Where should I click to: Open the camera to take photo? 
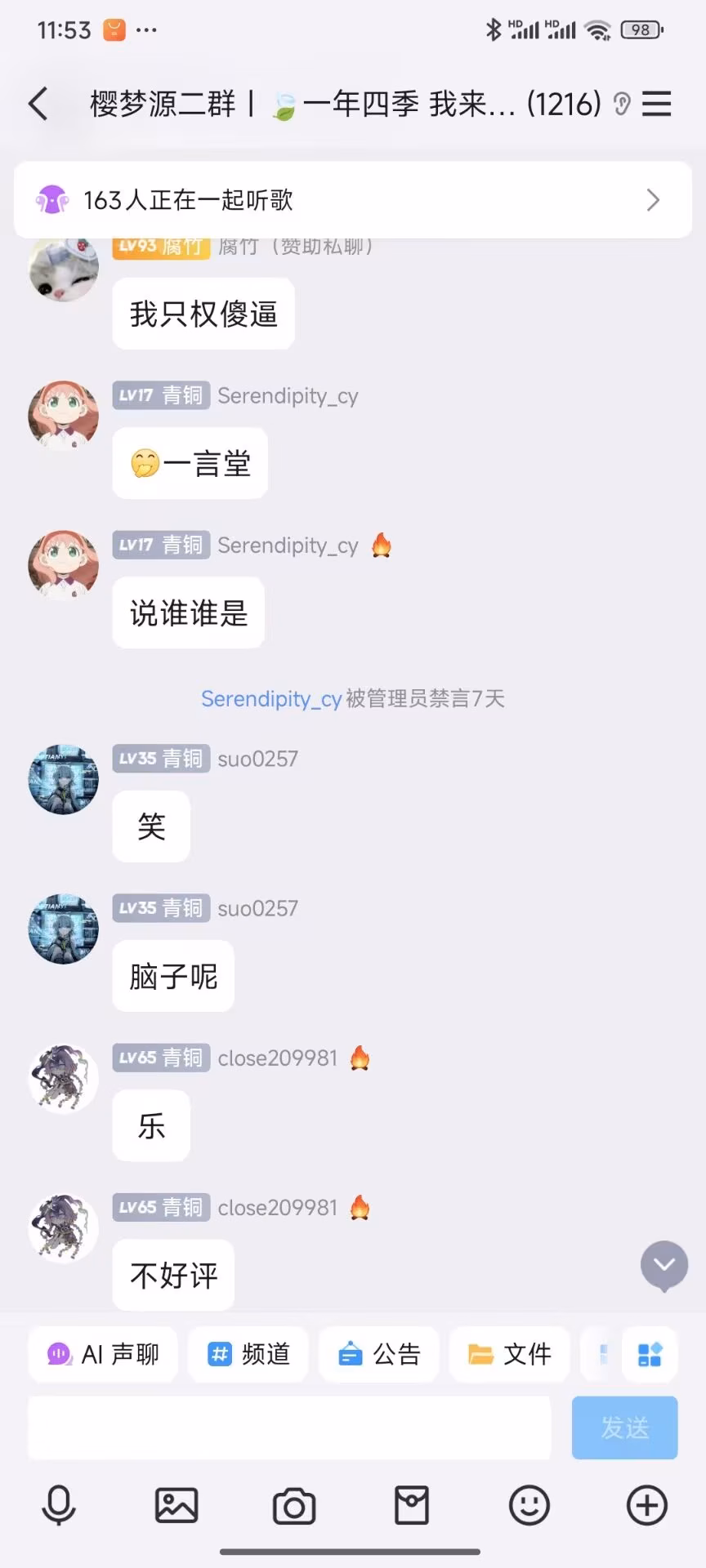pos(294,1505)
